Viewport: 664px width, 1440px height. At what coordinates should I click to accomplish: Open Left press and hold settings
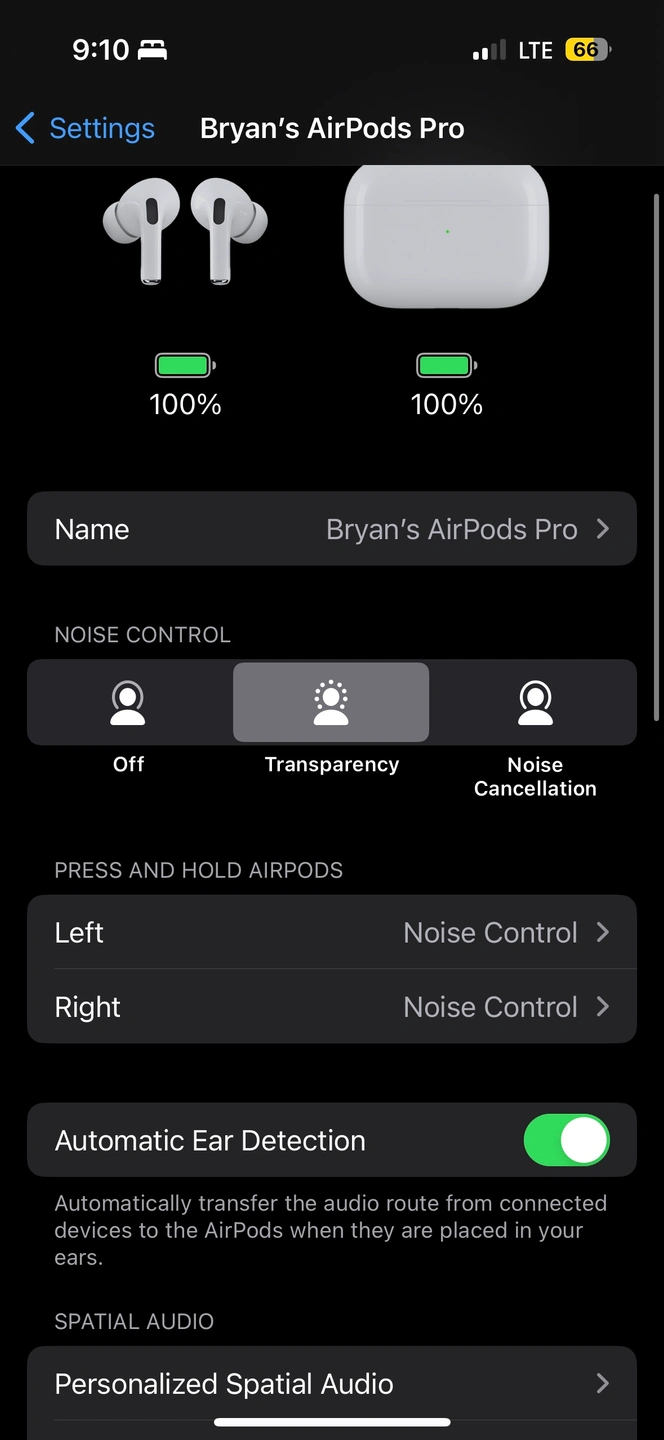tap(332, 932)
